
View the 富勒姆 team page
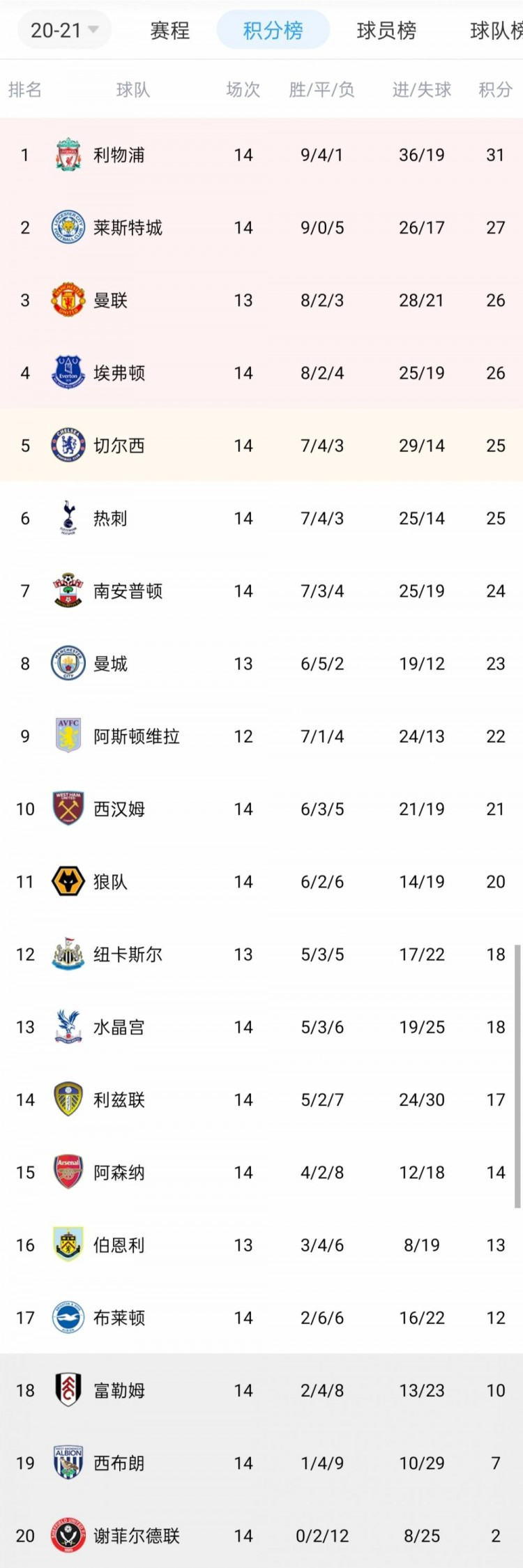point(119,1390)
